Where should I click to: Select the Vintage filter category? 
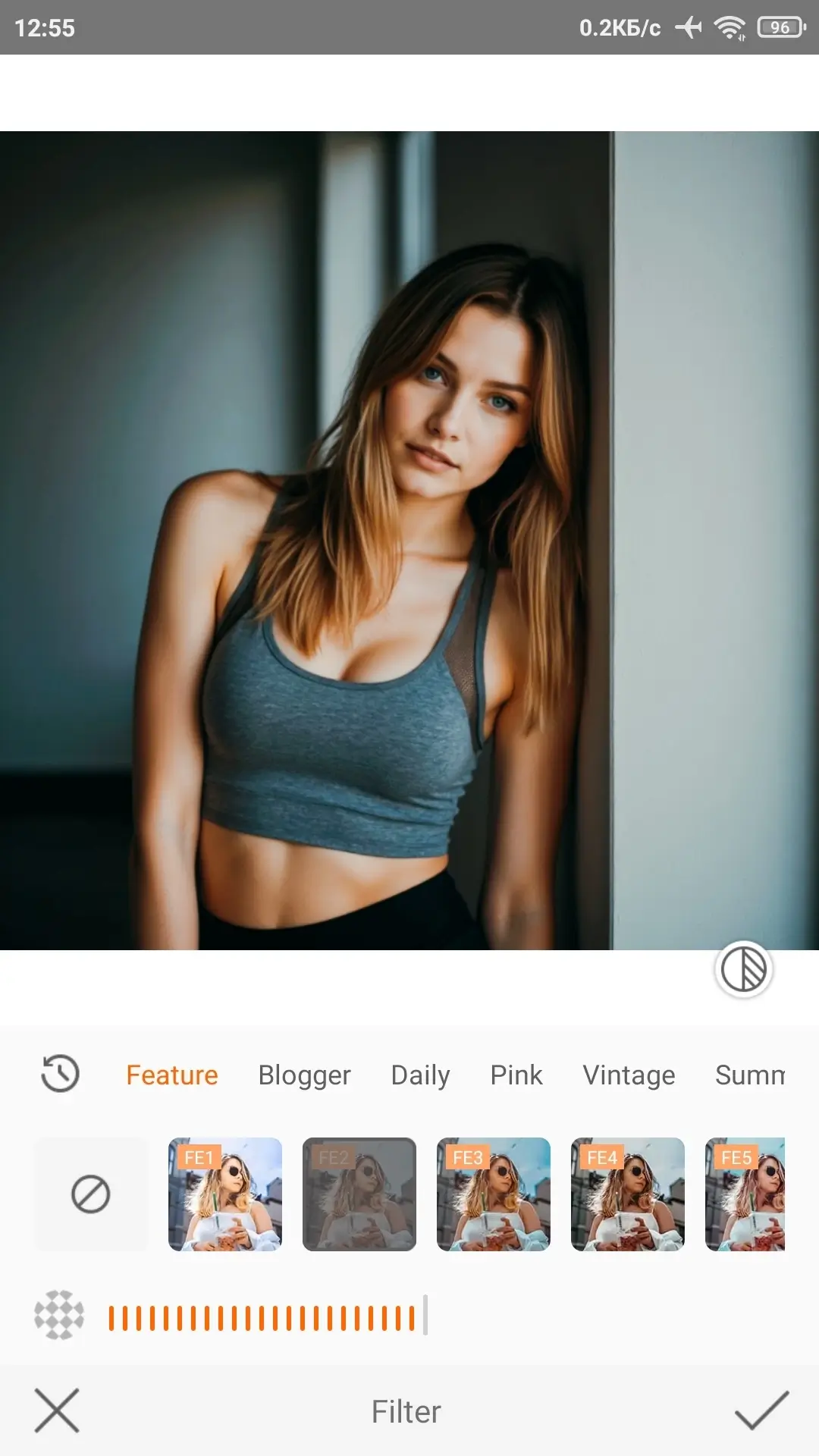(x=629, y=1075)
